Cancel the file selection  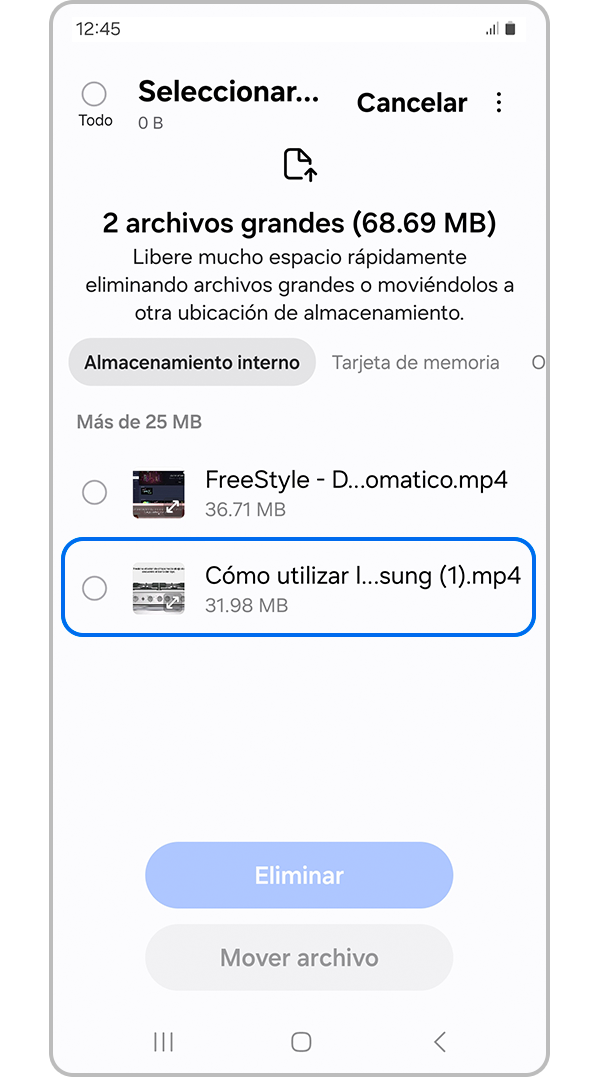pyautogui.click(x=411, y=103)
